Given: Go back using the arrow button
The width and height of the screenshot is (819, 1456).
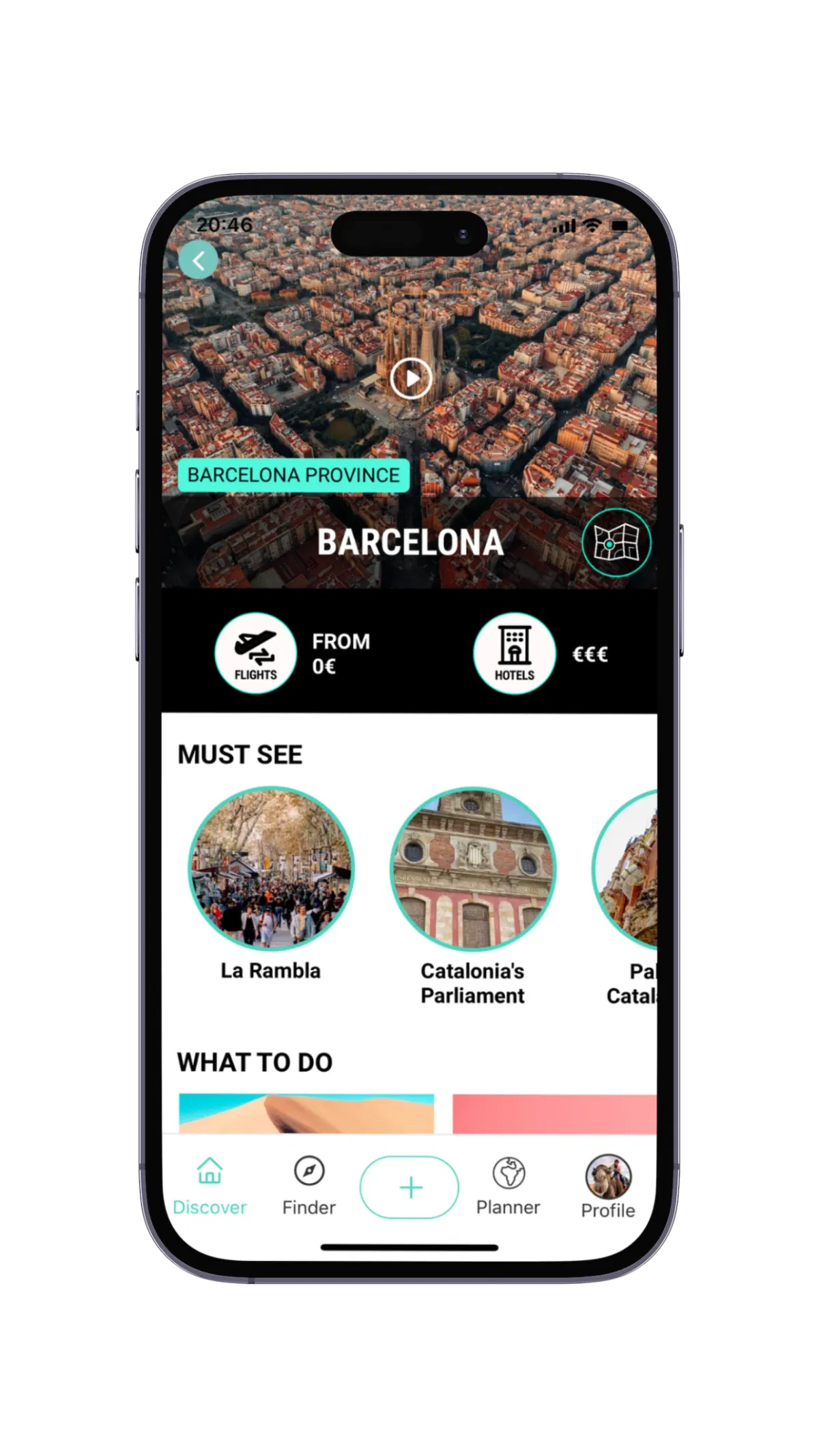Looking at the screenshot, I should pos(198,260).
